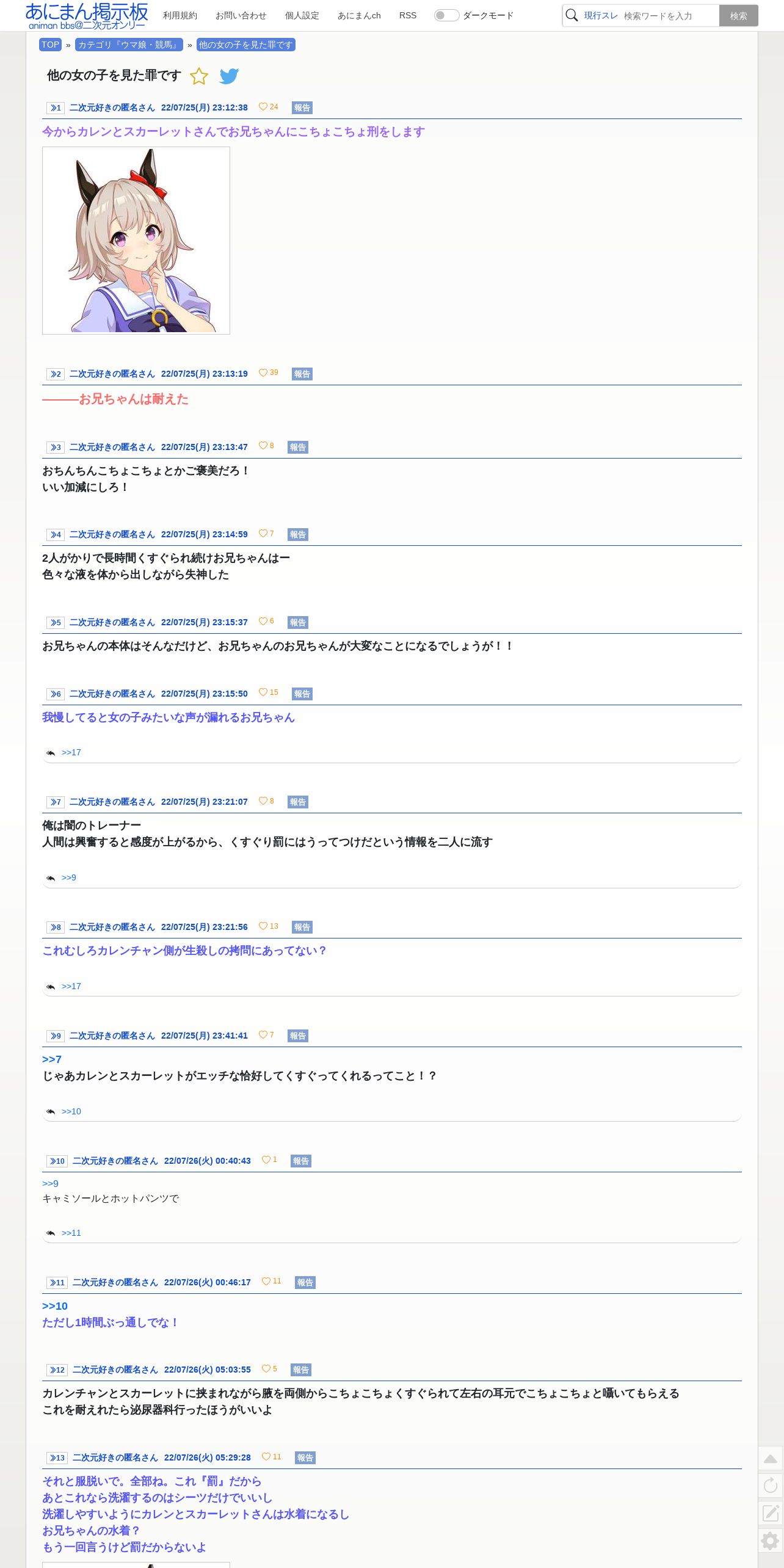Open 個人設定 settings
The image size is (784, 1568).
click(x=302, y=15)
